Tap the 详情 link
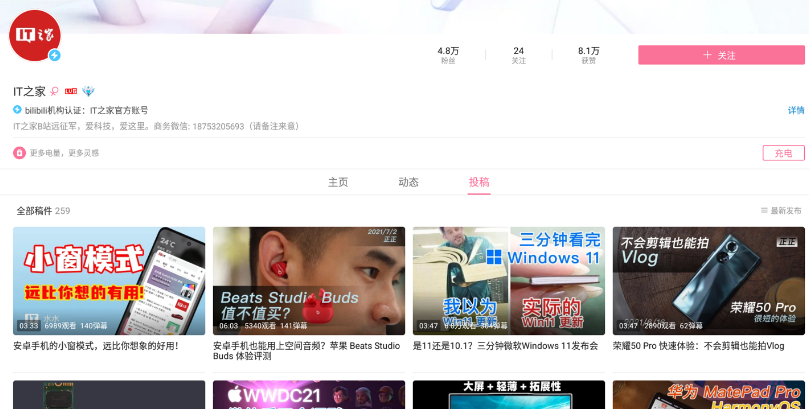This screenshot has width=809, height=411. click(795, 110)
